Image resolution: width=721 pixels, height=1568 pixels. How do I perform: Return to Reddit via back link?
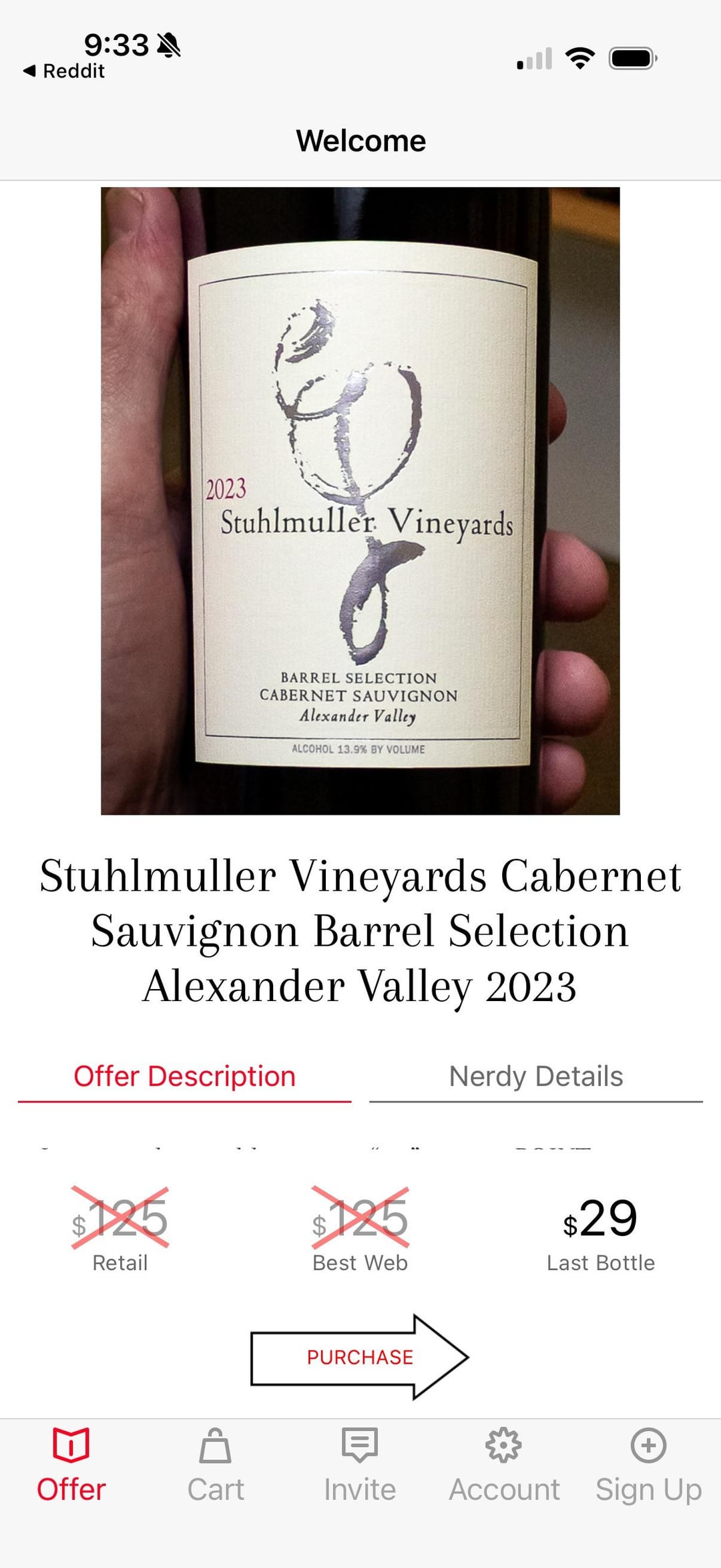[x=64, y=71]
